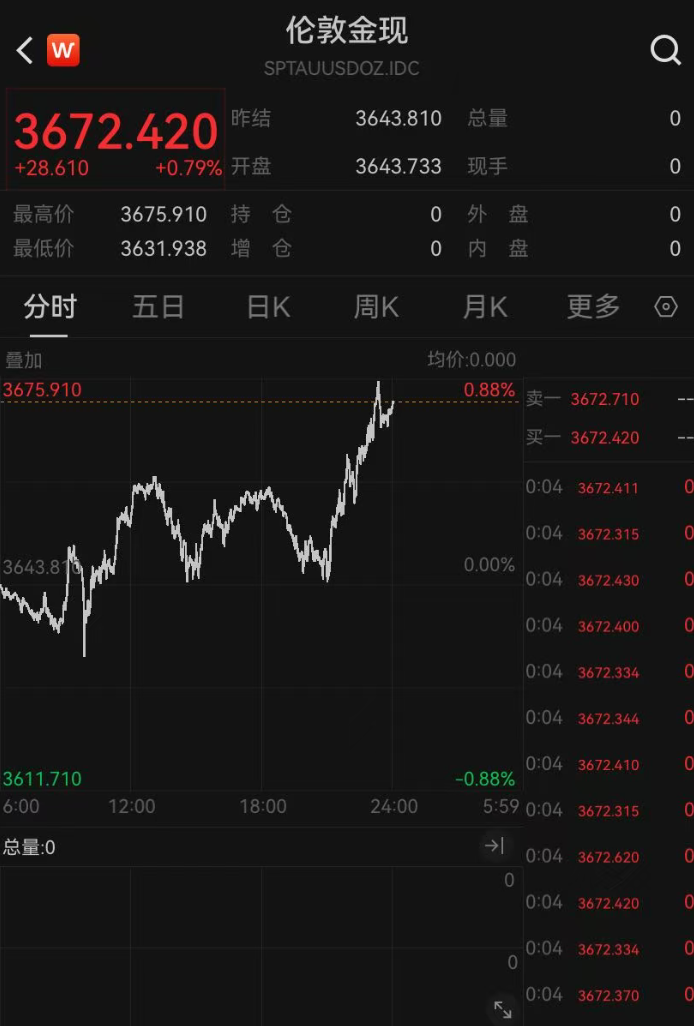Open chart settings hexagon icon

666,307
